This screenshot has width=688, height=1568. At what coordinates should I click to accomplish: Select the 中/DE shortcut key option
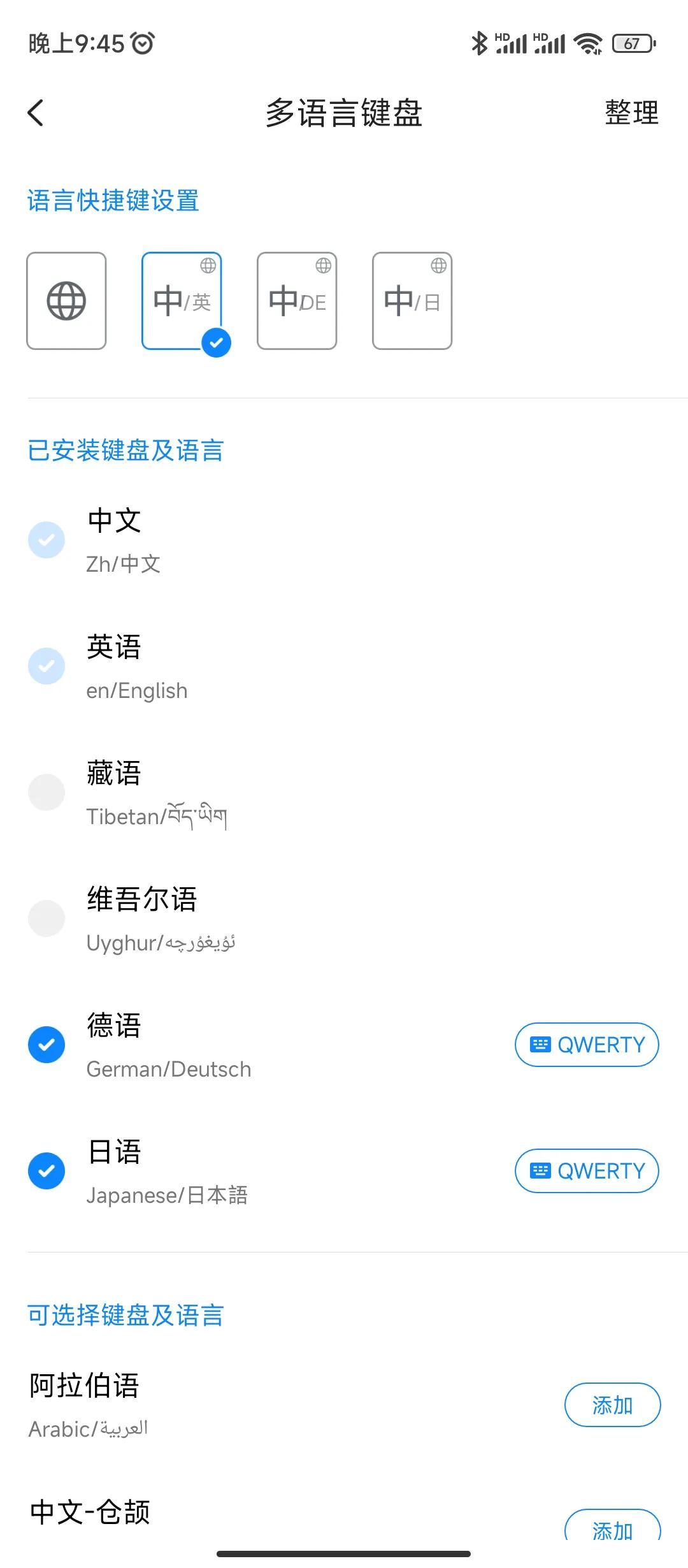tap(297, 301)
